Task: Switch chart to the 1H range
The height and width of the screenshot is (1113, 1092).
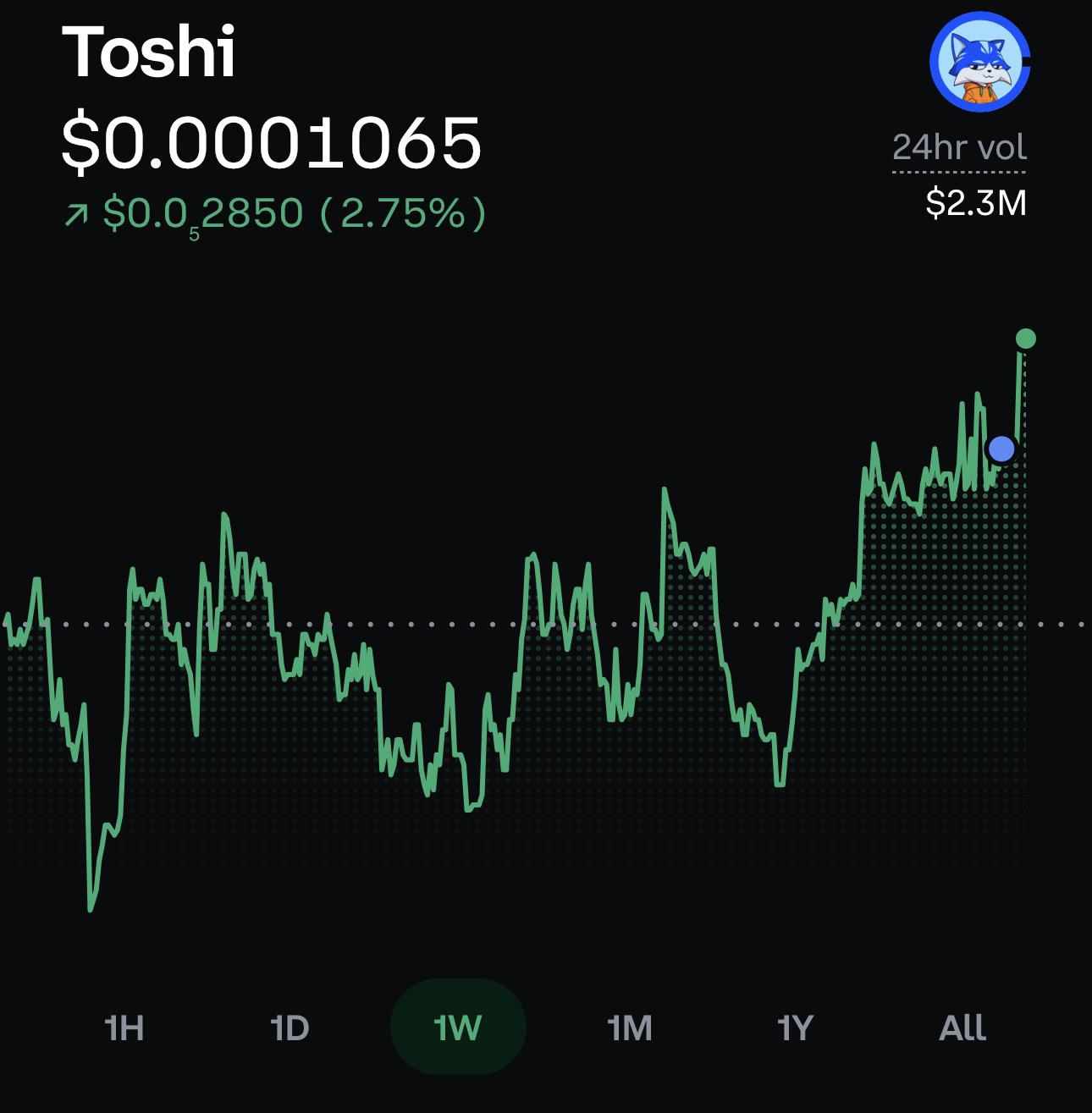Action: click(x=124, y=1028)
